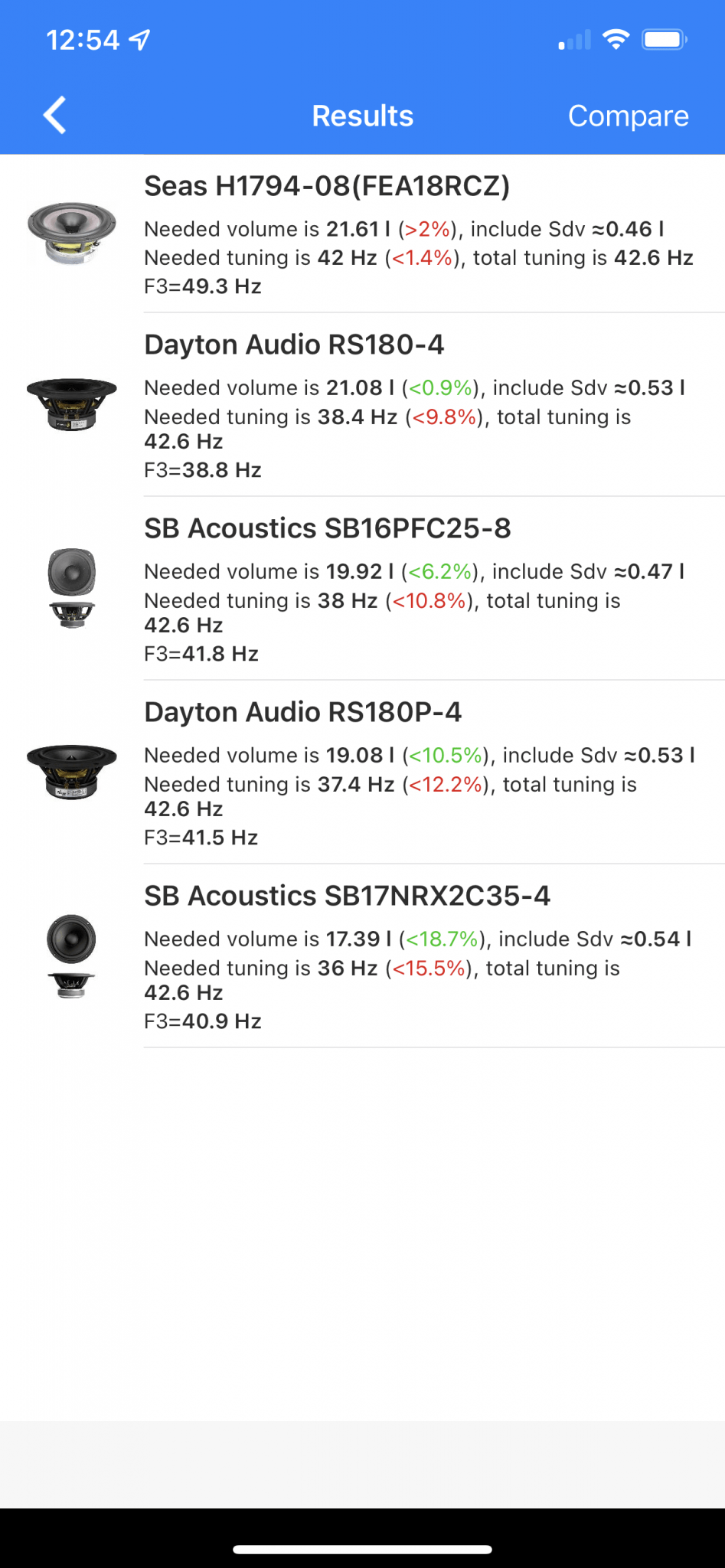The width and height of the screenshot is (725, 1568).
Task: Go back using the top-left arrow
Action: (x=55, y=116)
